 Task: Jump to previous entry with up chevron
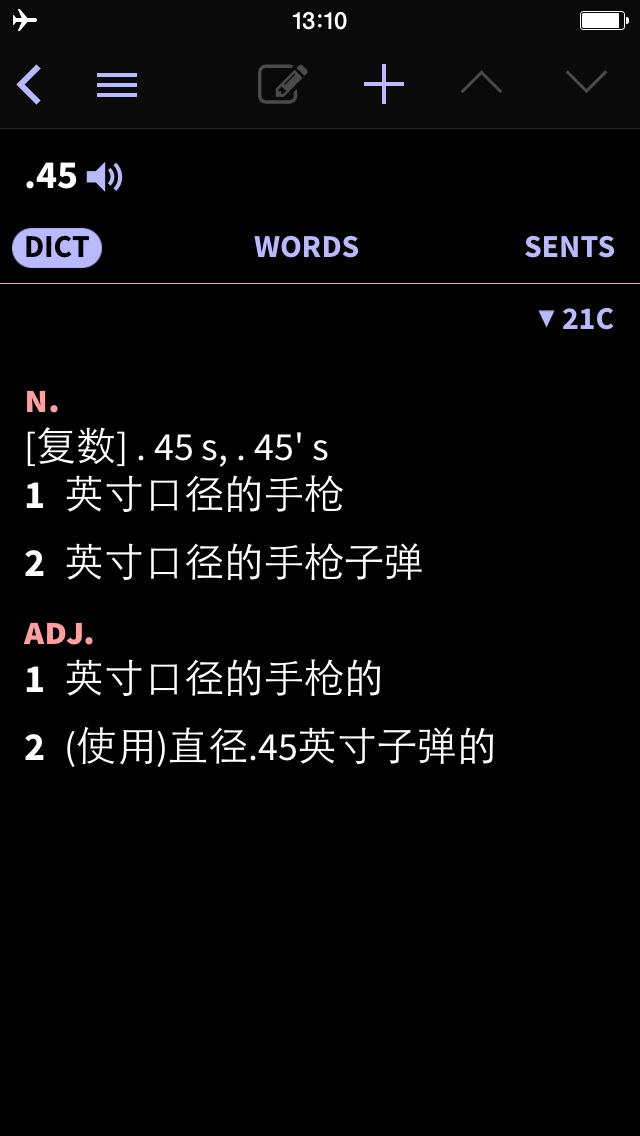point(481,83)
